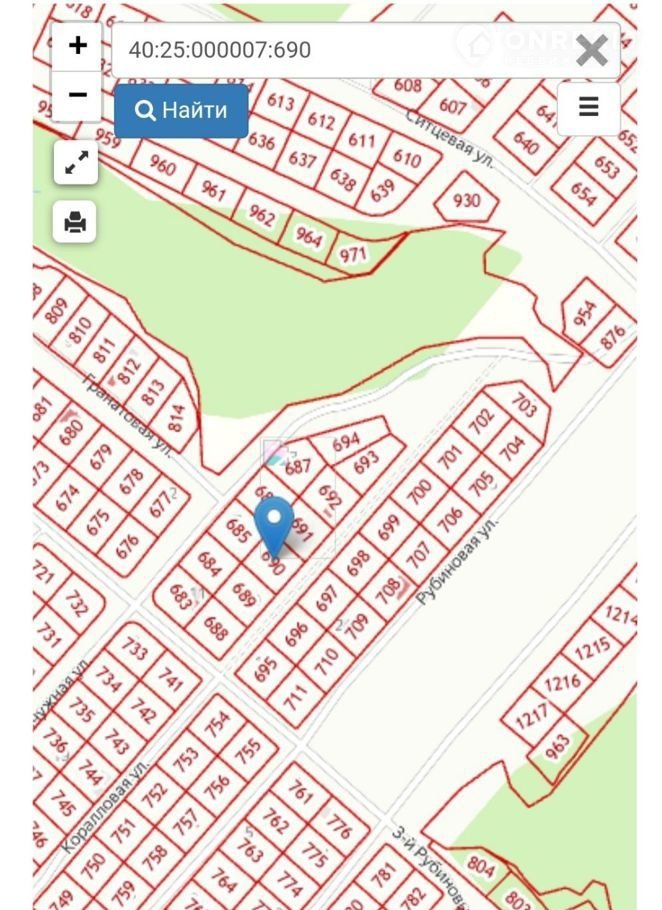Expand the map to fullscreen
This screenshot has width=662, height=910.
coord(76,164)
